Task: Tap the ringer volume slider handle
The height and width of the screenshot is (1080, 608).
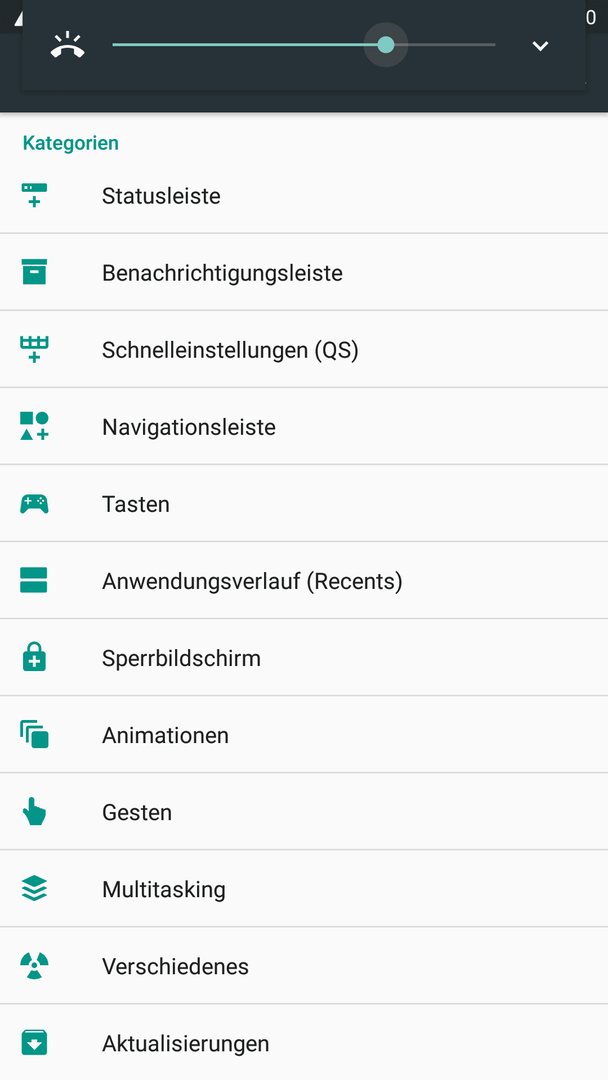Action: (386, 45)
